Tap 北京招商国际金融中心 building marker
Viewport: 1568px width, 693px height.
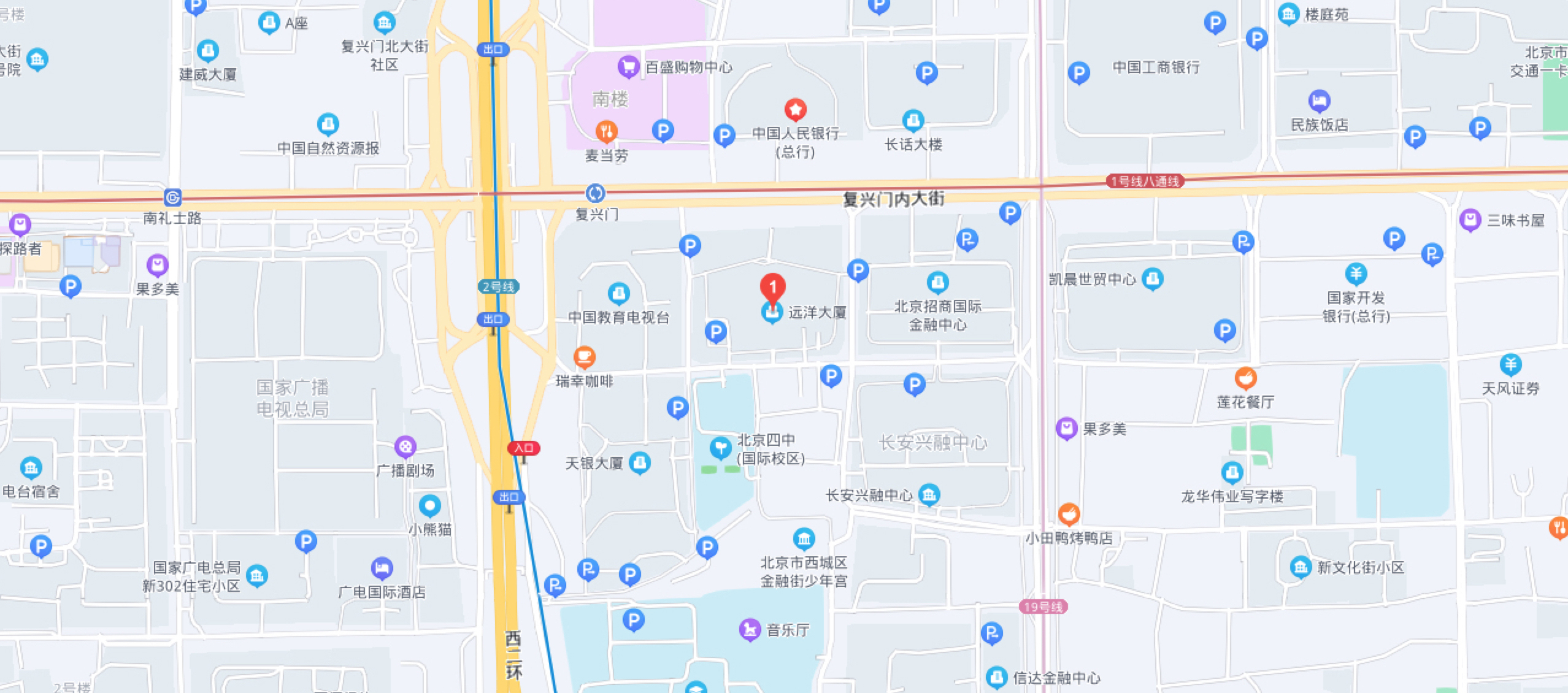[x=937, y=282]
